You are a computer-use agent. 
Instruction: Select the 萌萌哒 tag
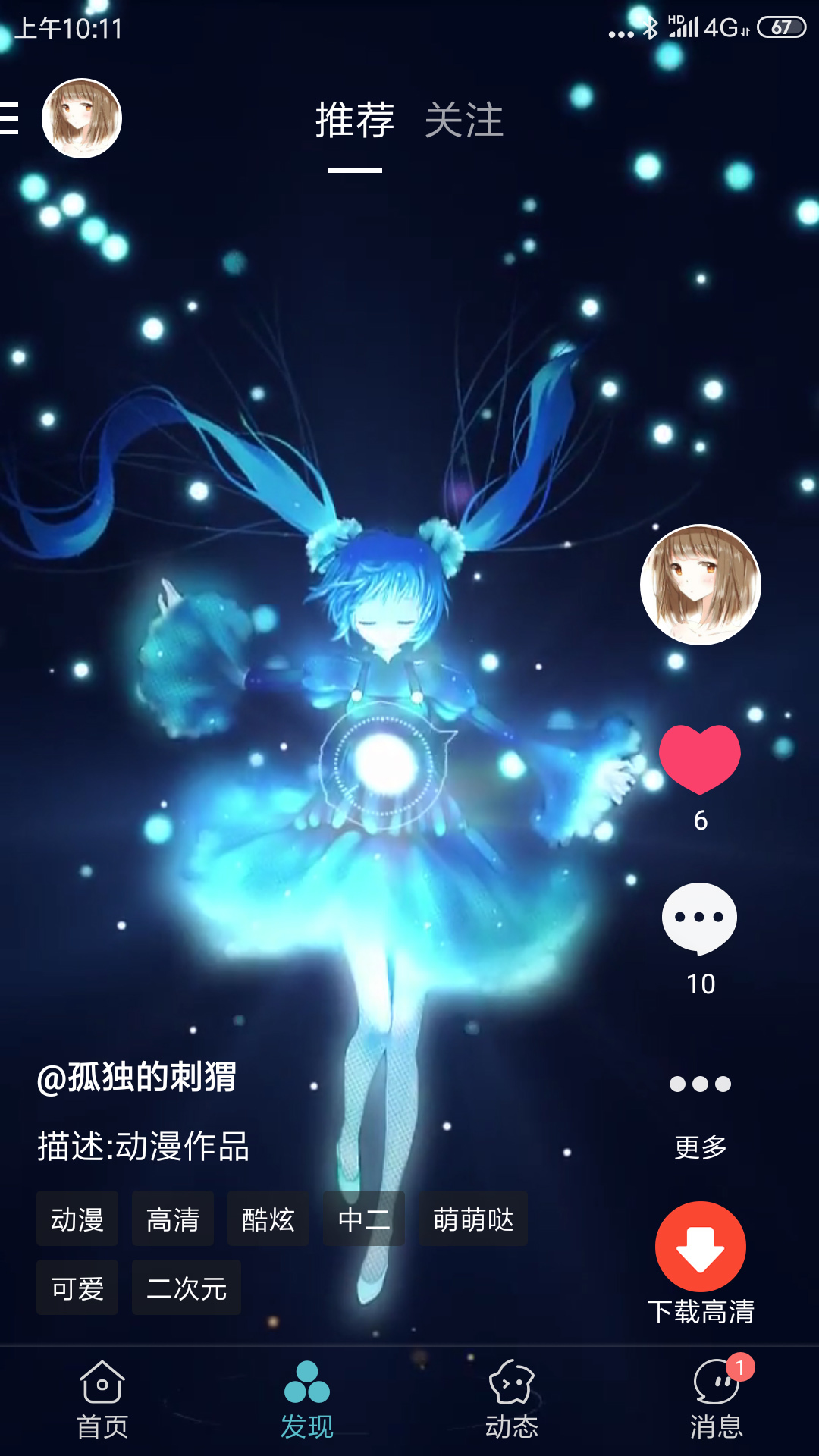[x=473, y=1219]
